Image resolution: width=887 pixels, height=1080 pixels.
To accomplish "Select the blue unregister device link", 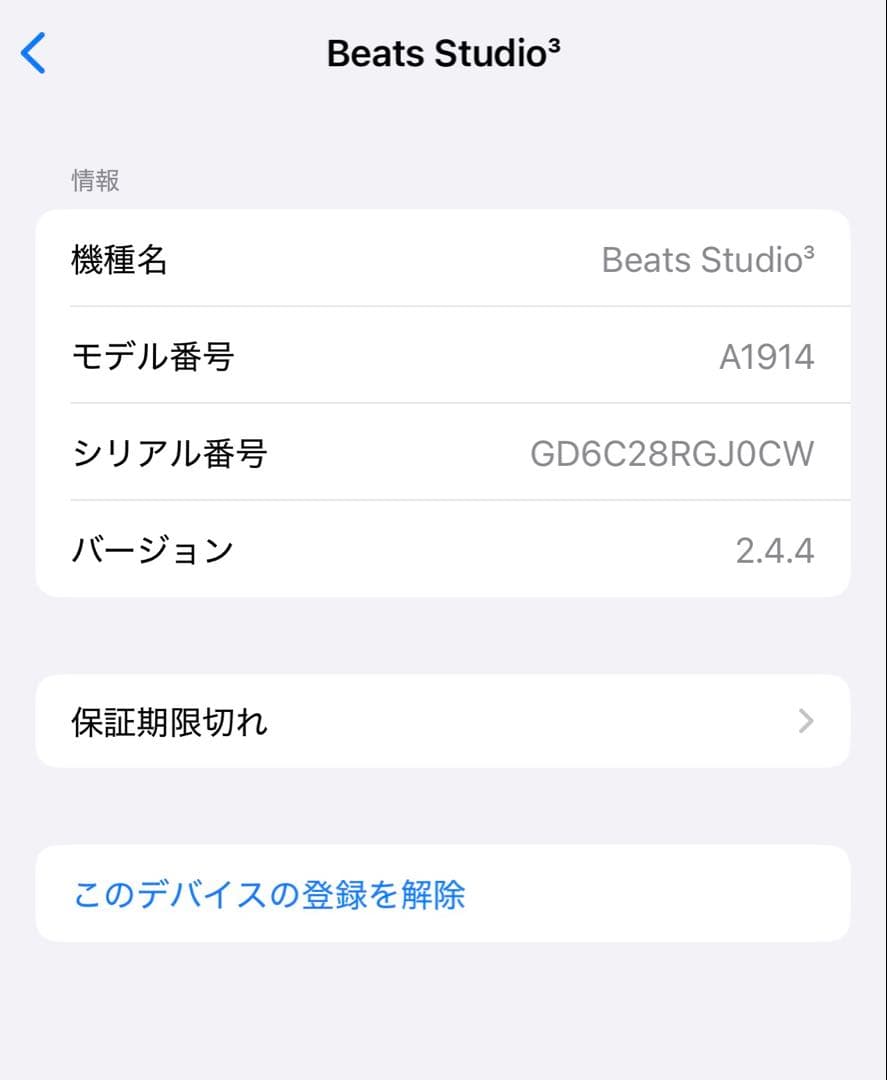I will pos(267,897).
